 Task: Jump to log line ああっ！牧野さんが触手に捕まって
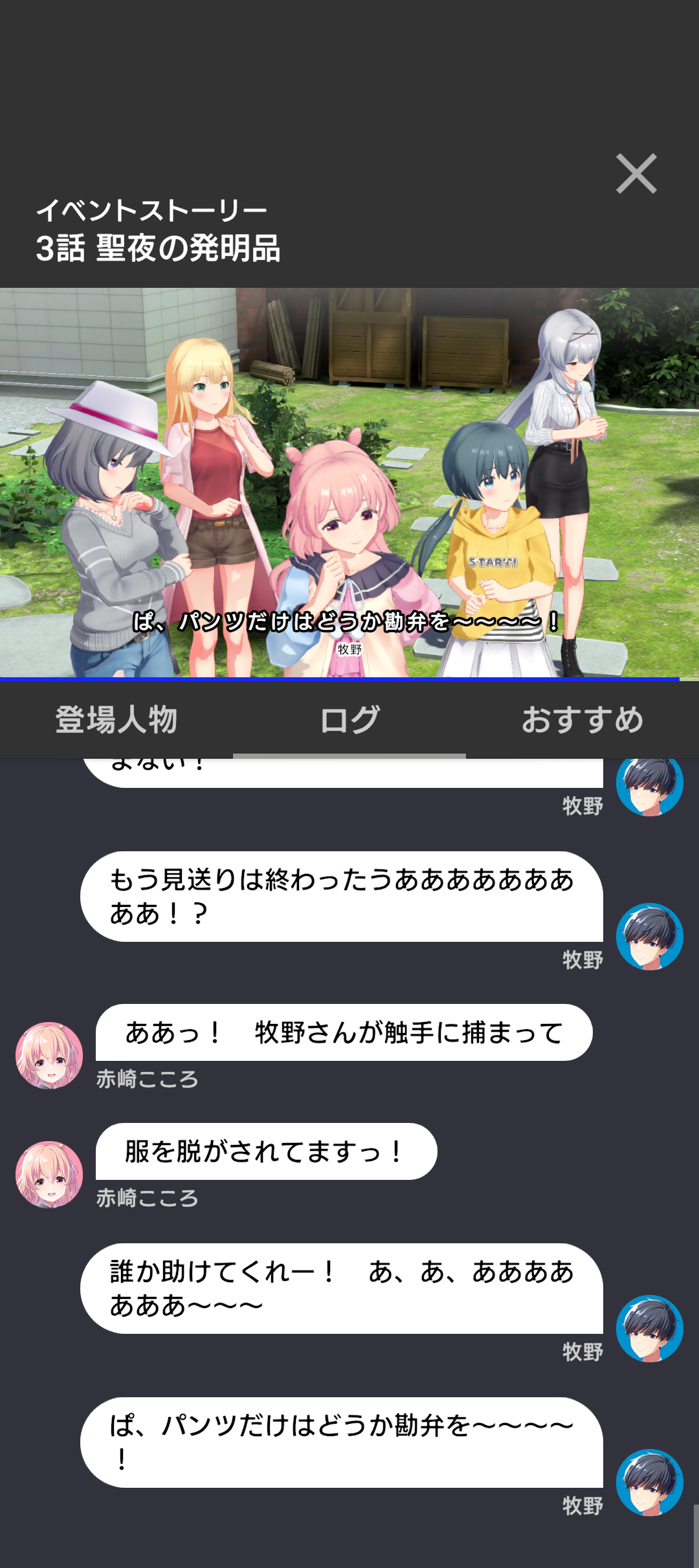coord(343,1033)
